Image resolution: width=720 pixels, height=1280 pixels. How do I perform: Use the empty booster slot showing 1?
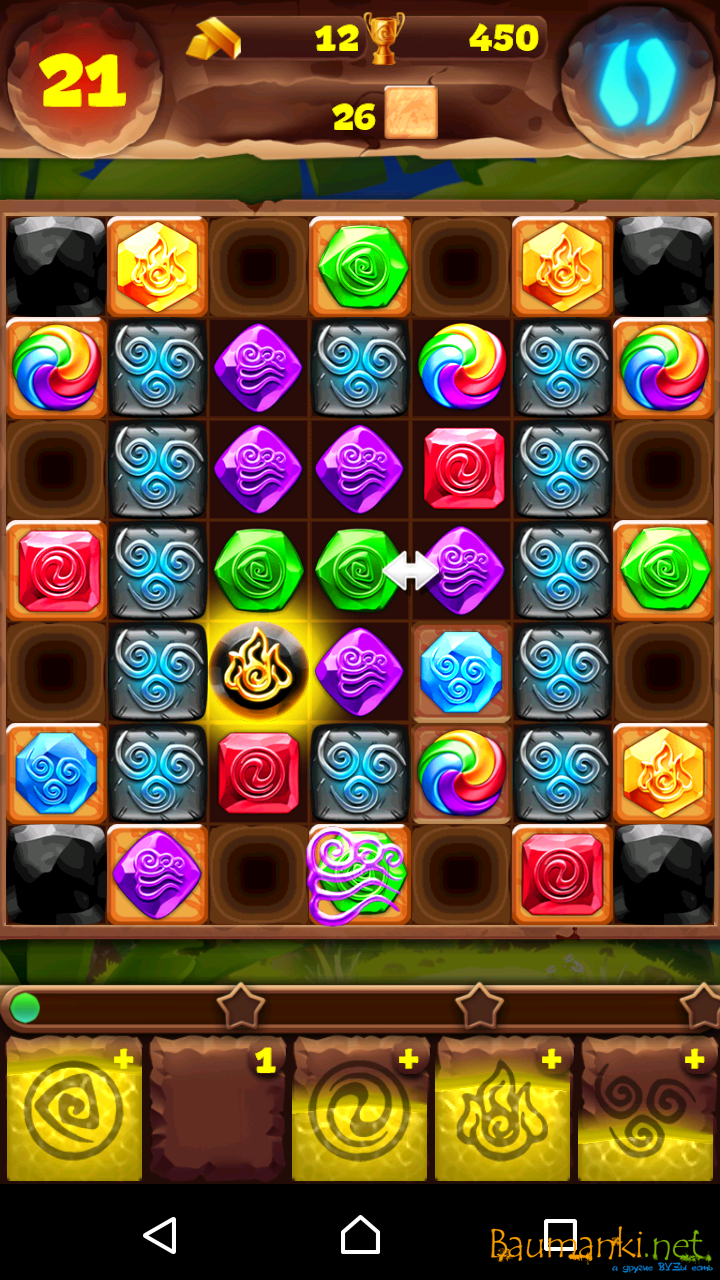[217, 1110]
